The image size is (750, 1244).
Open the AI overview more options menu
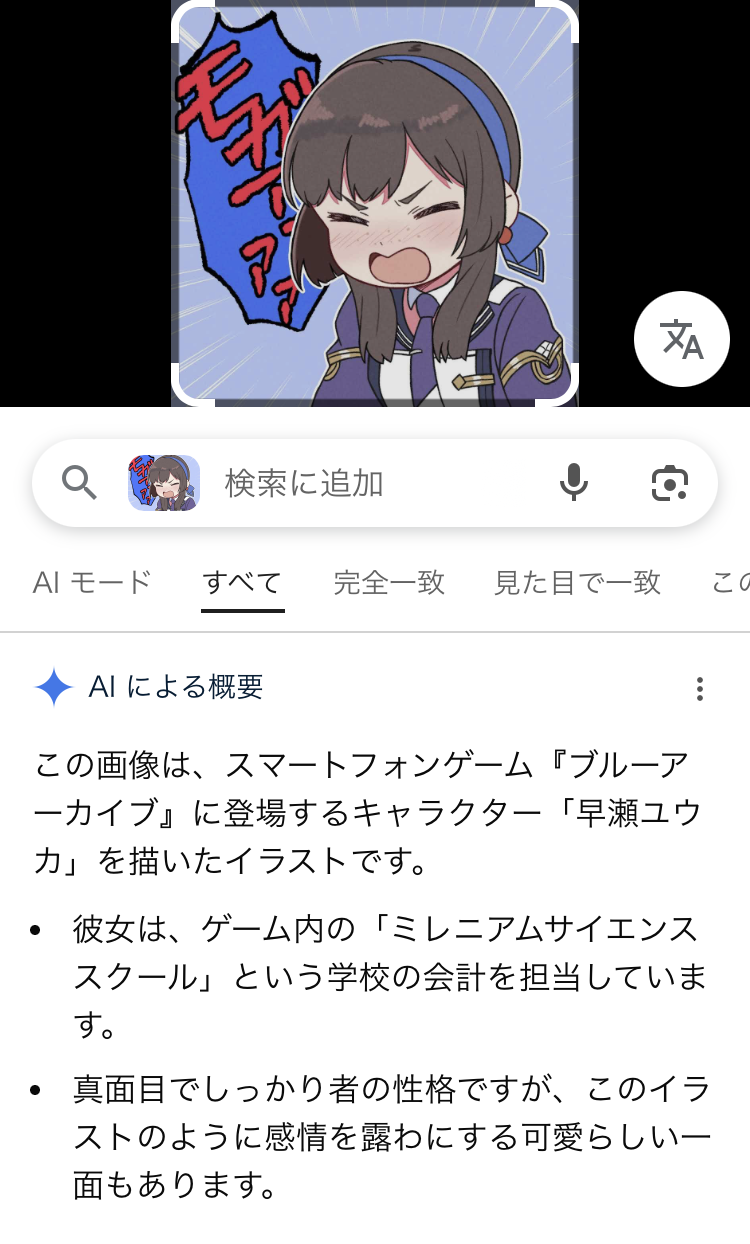[700, 688]
